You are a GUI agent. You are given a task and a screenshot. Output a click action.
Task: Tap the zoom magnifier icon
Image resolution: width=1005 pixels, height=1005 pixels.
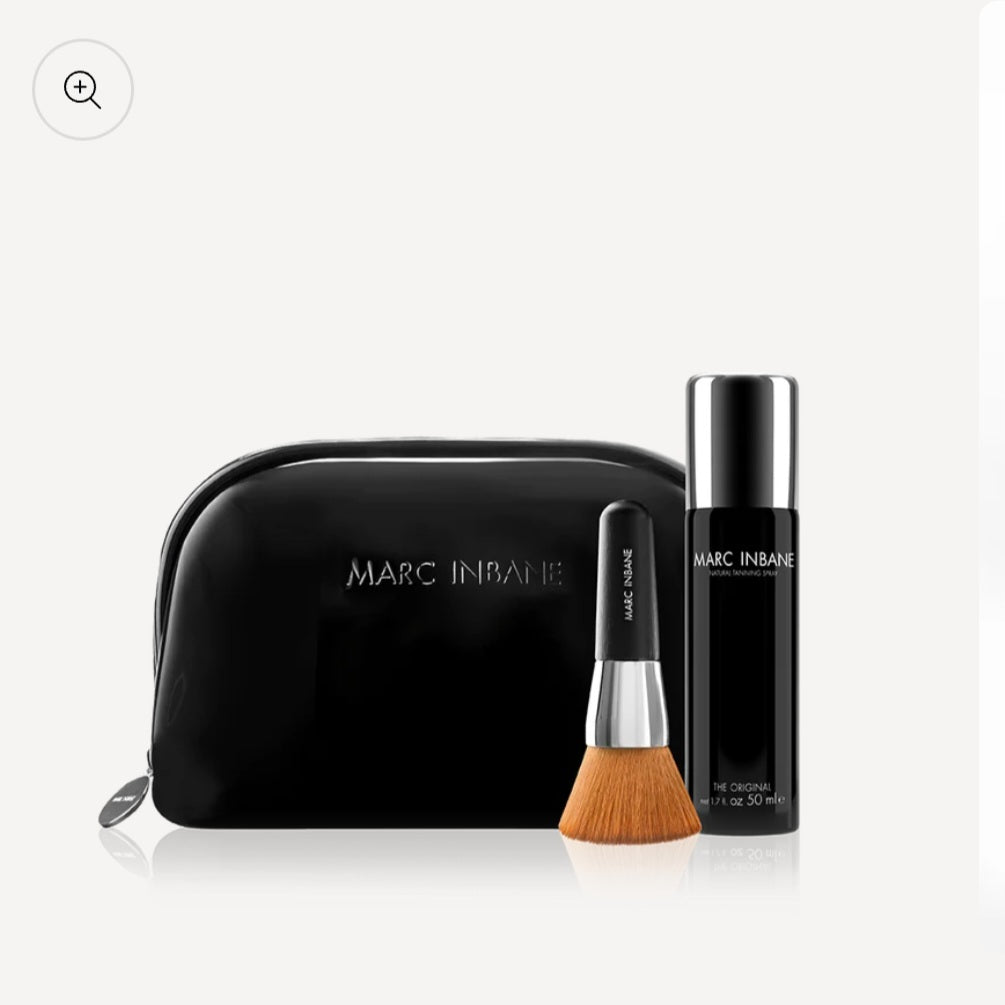point(83,90)
